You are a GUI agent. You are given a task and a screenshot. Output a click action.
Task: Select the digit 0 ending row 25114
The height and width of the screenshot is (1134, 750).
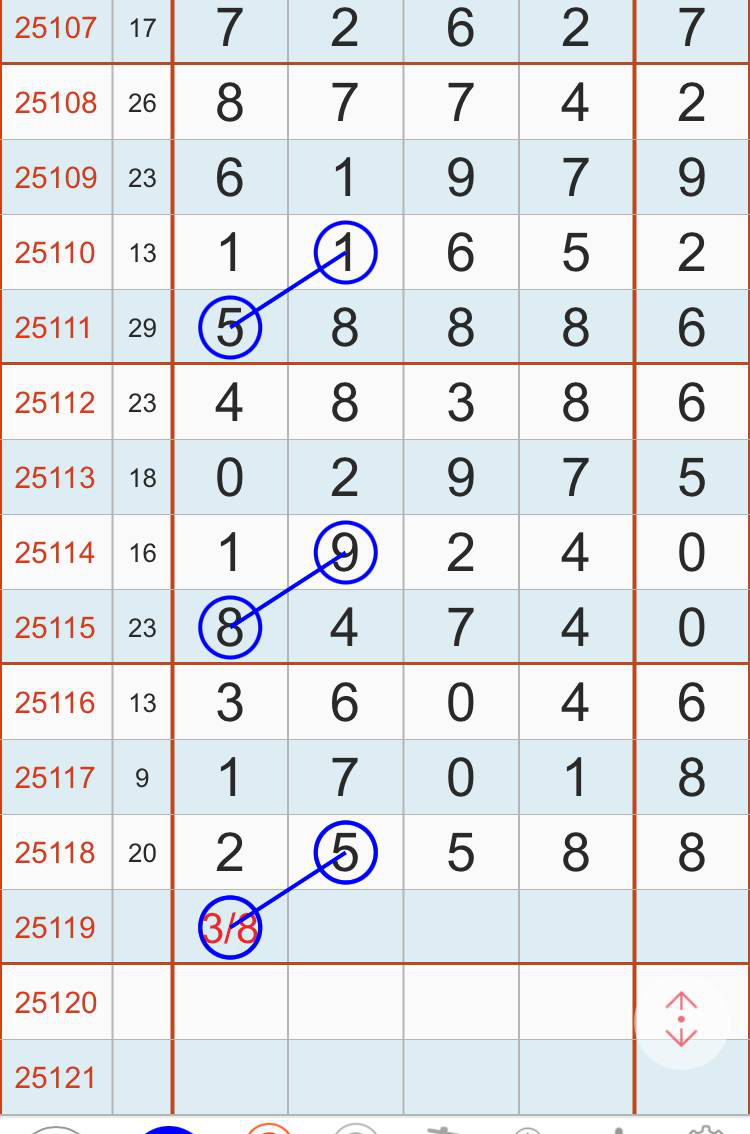point(690,551)
